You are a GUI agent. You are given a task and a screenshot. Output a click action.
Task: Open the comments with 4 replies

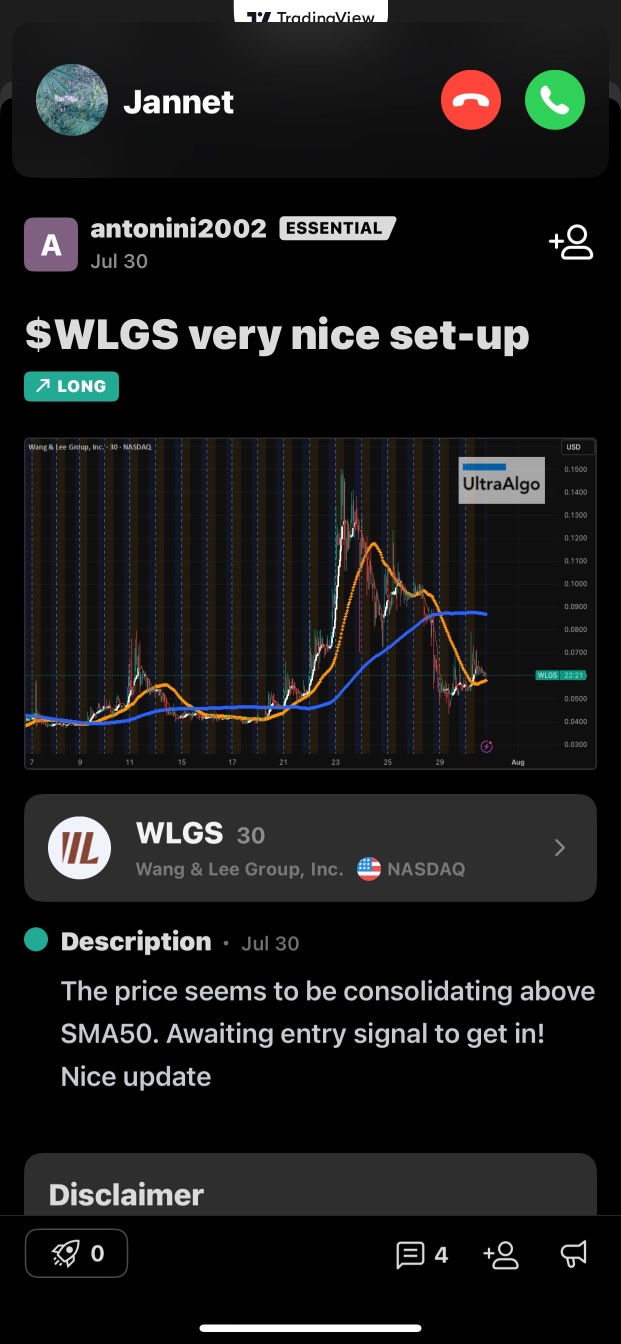coord(421,1254)
